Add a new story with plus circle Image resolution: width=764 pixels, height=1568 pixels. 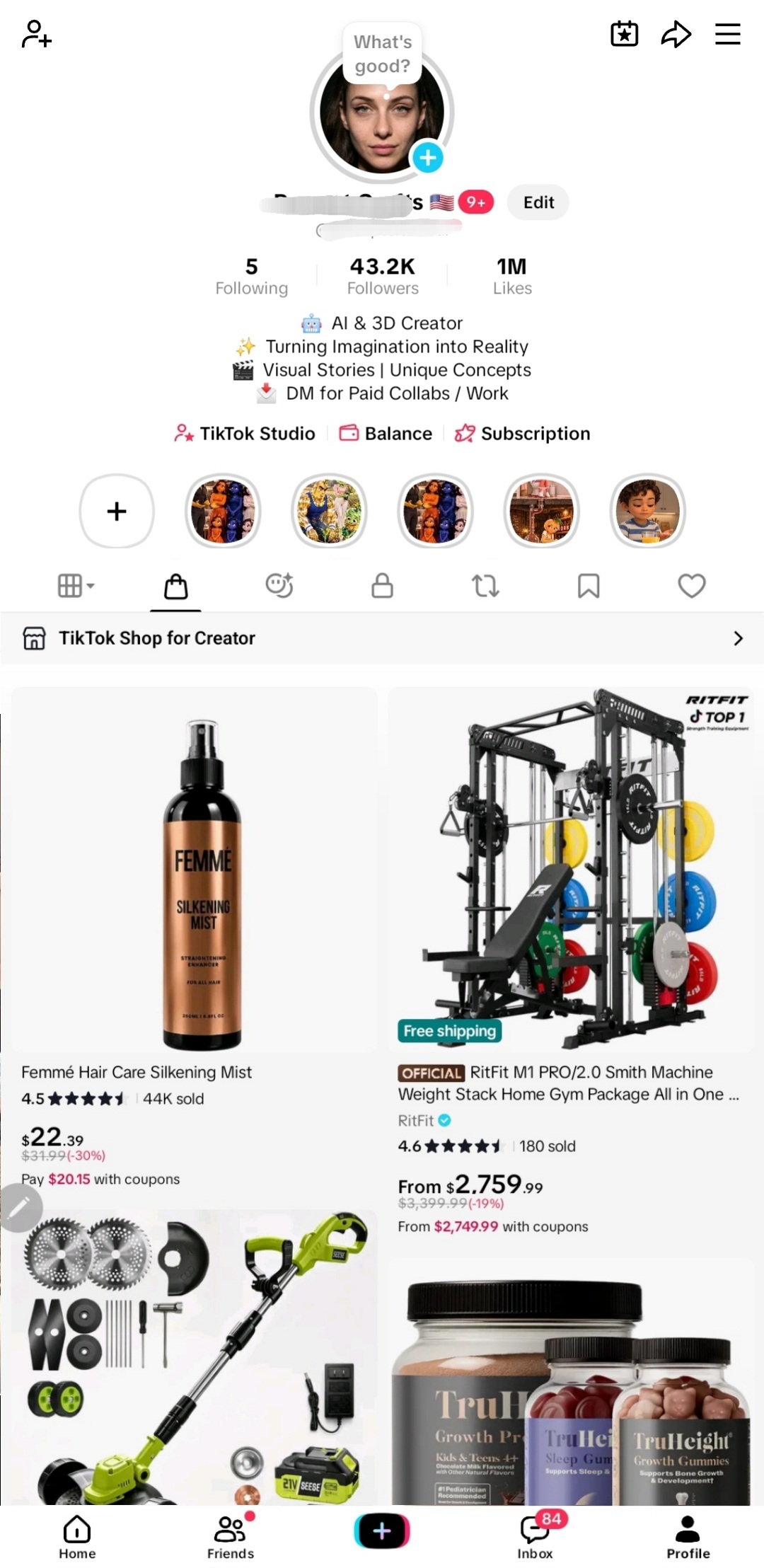tap(117, 511)
